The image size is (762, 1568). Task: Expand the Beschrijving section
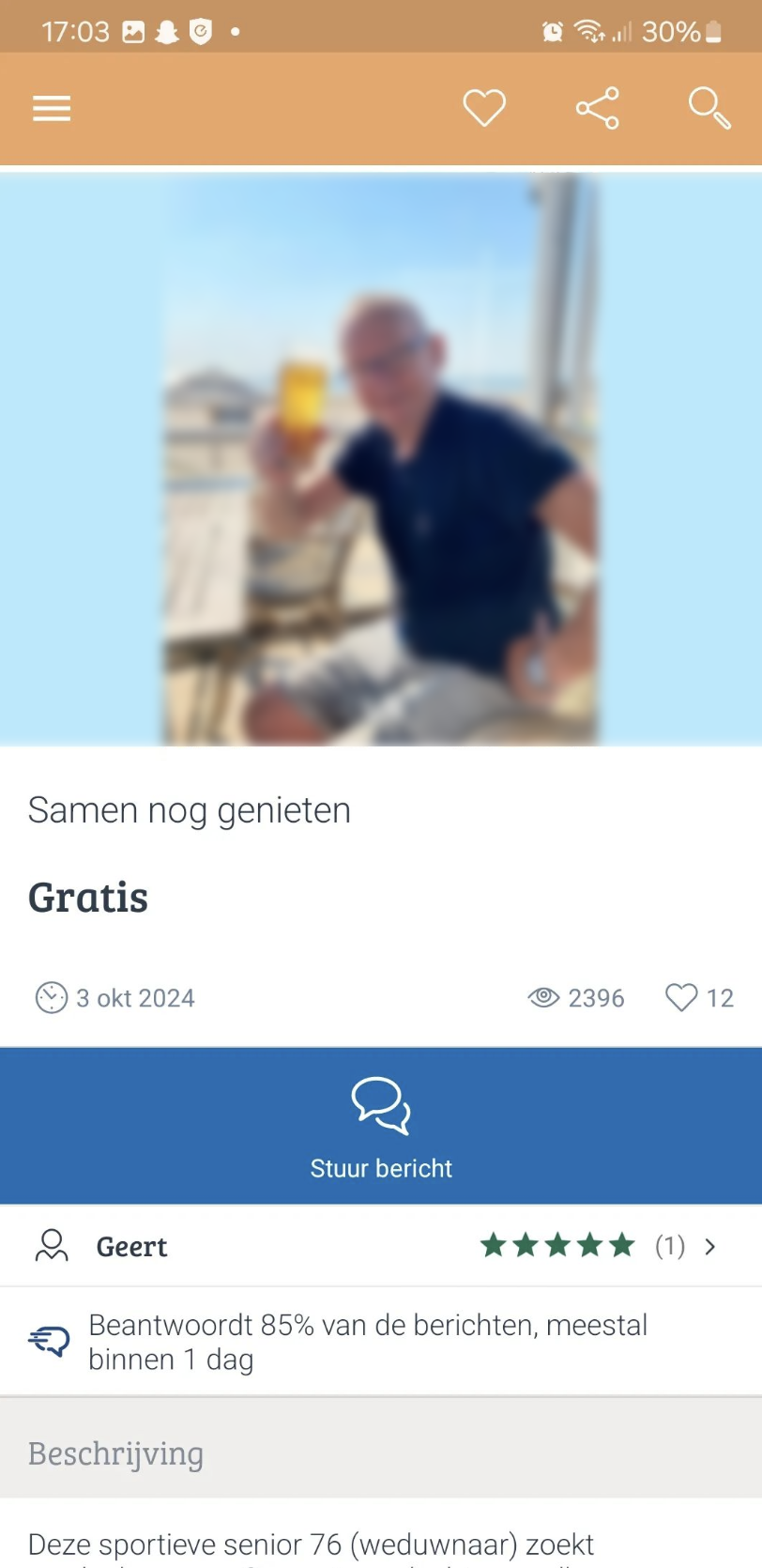click(115, 1453)
